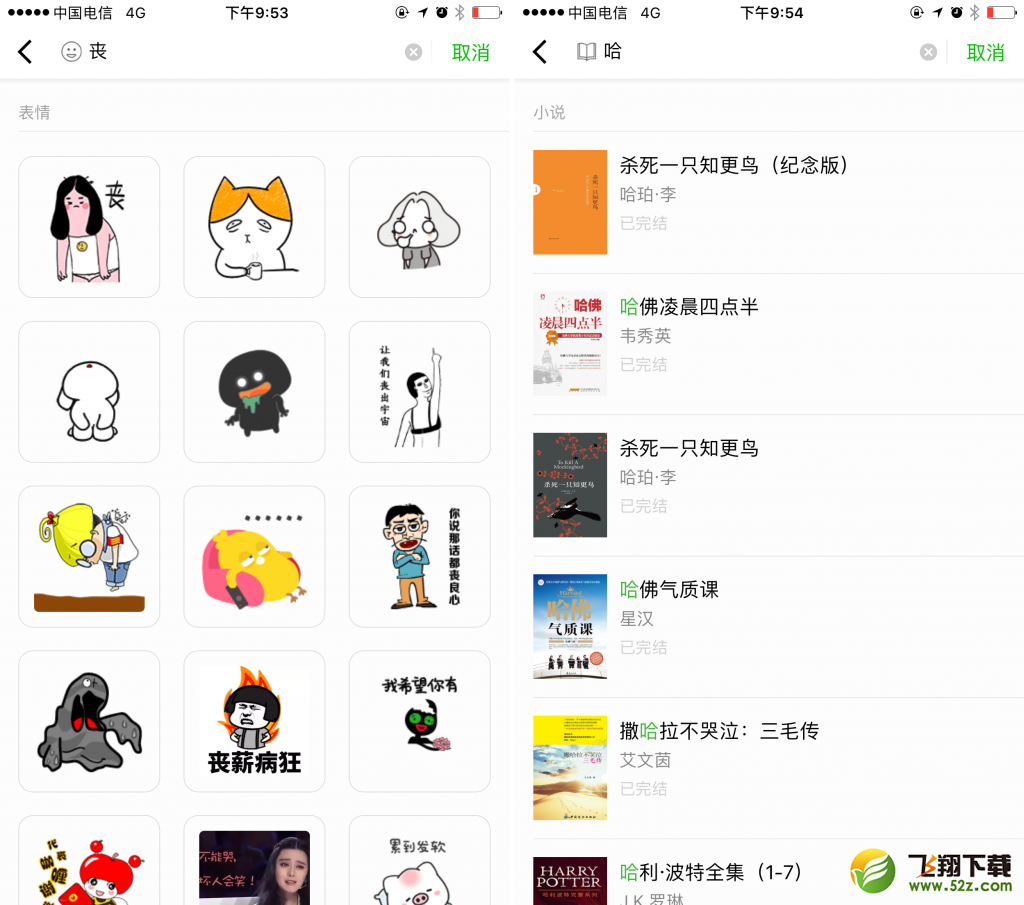Screen dimensions: 1024x905
Task: Go back from the 哈 novel search
Action: 540,52
